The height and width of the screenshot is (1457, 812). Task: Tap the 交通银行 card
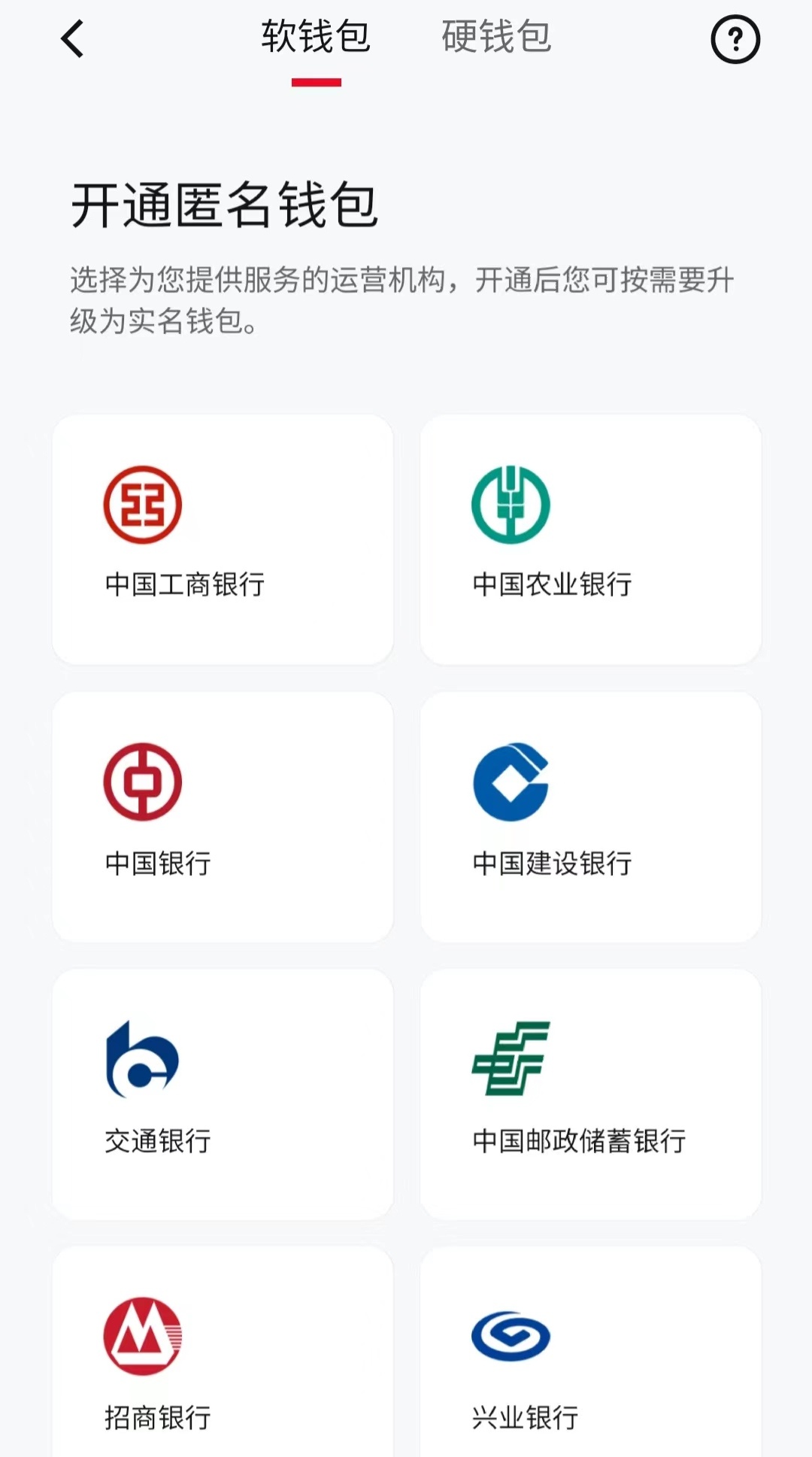click(223, 1094)
